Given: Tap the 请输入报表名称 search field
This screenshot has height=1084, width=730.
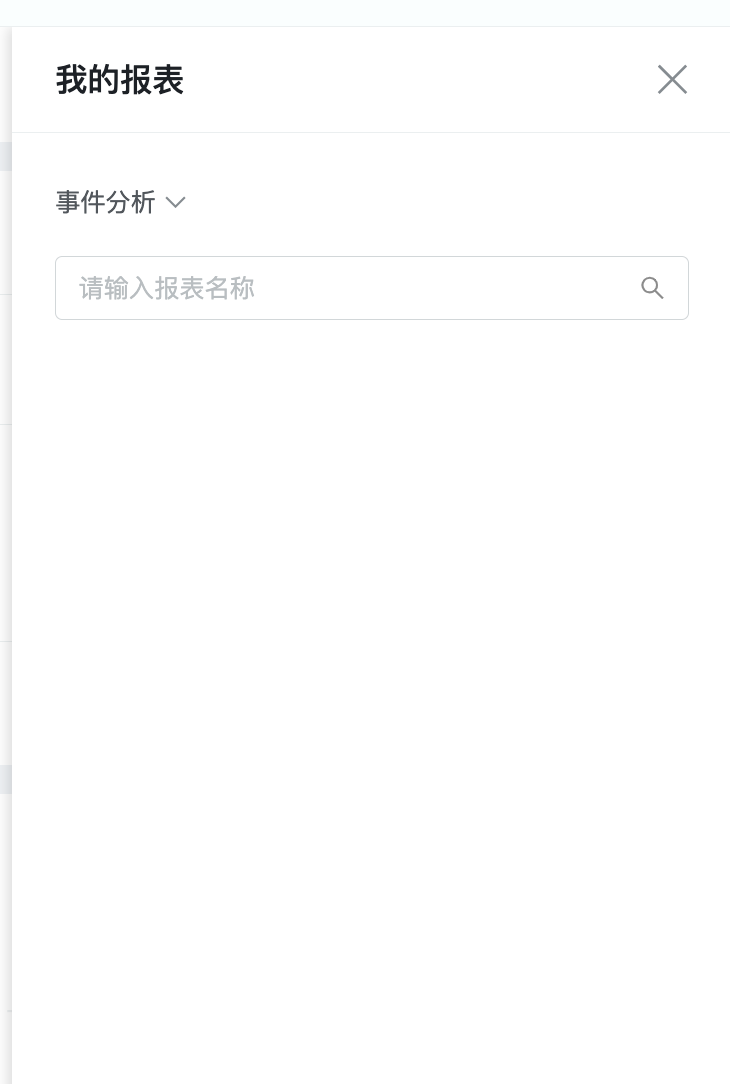Looking at the screenshot, I should pyautogui.click(x=340, y=288).
